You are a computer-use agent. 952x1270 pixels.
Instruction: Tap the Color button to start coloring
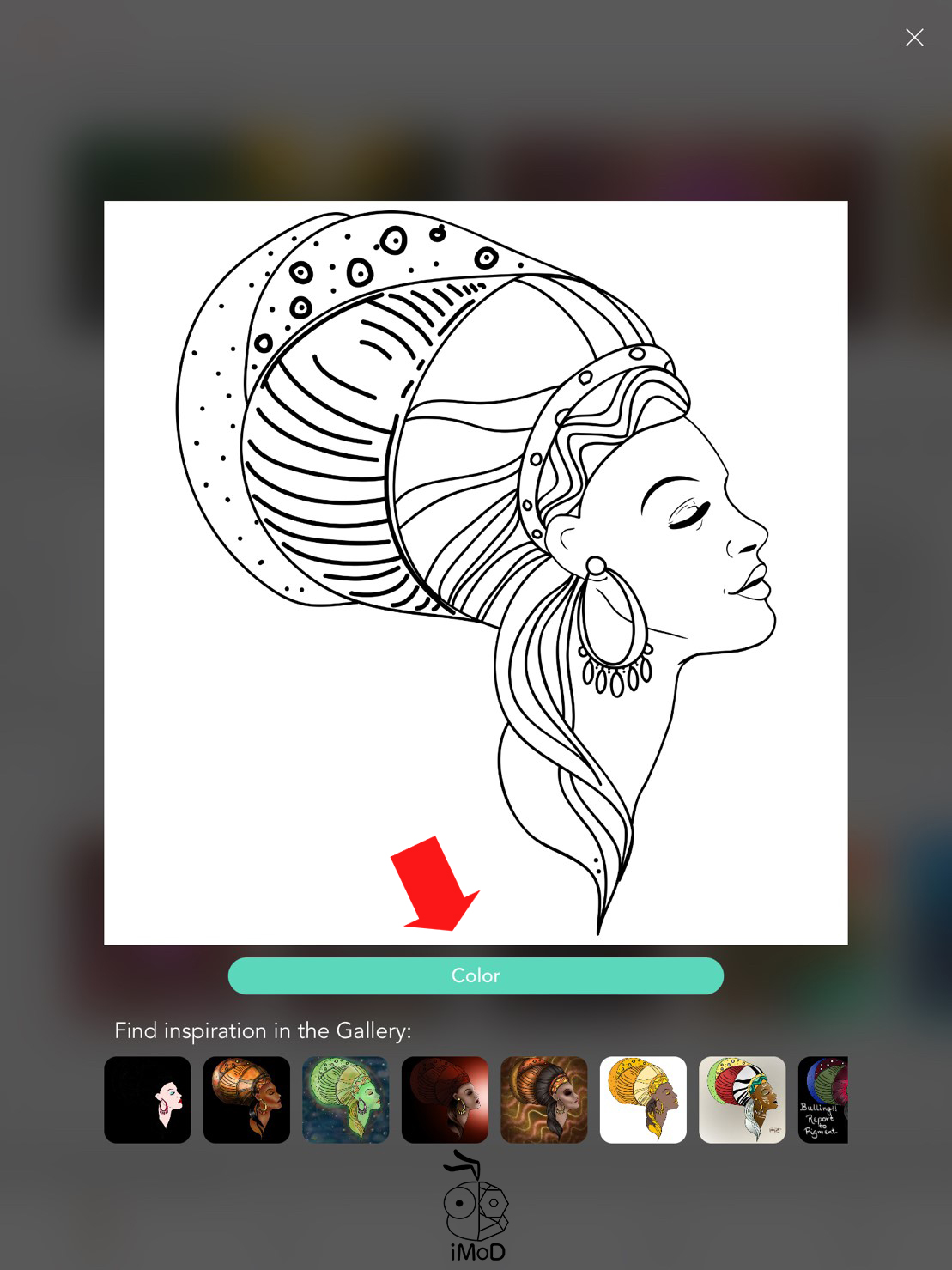point(476,975)
